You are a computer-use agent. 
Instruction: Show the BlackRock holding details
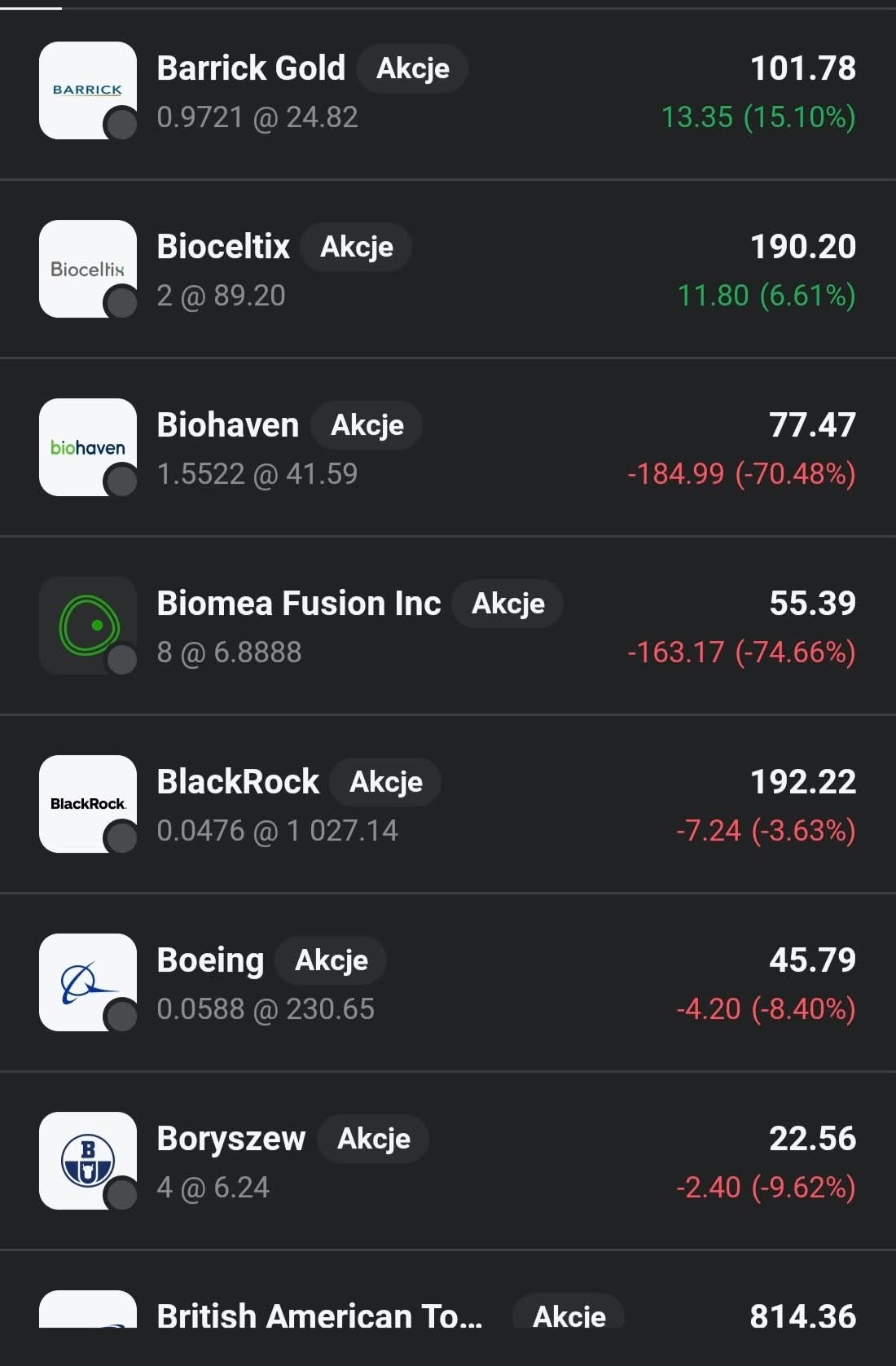tap(448, 805)
